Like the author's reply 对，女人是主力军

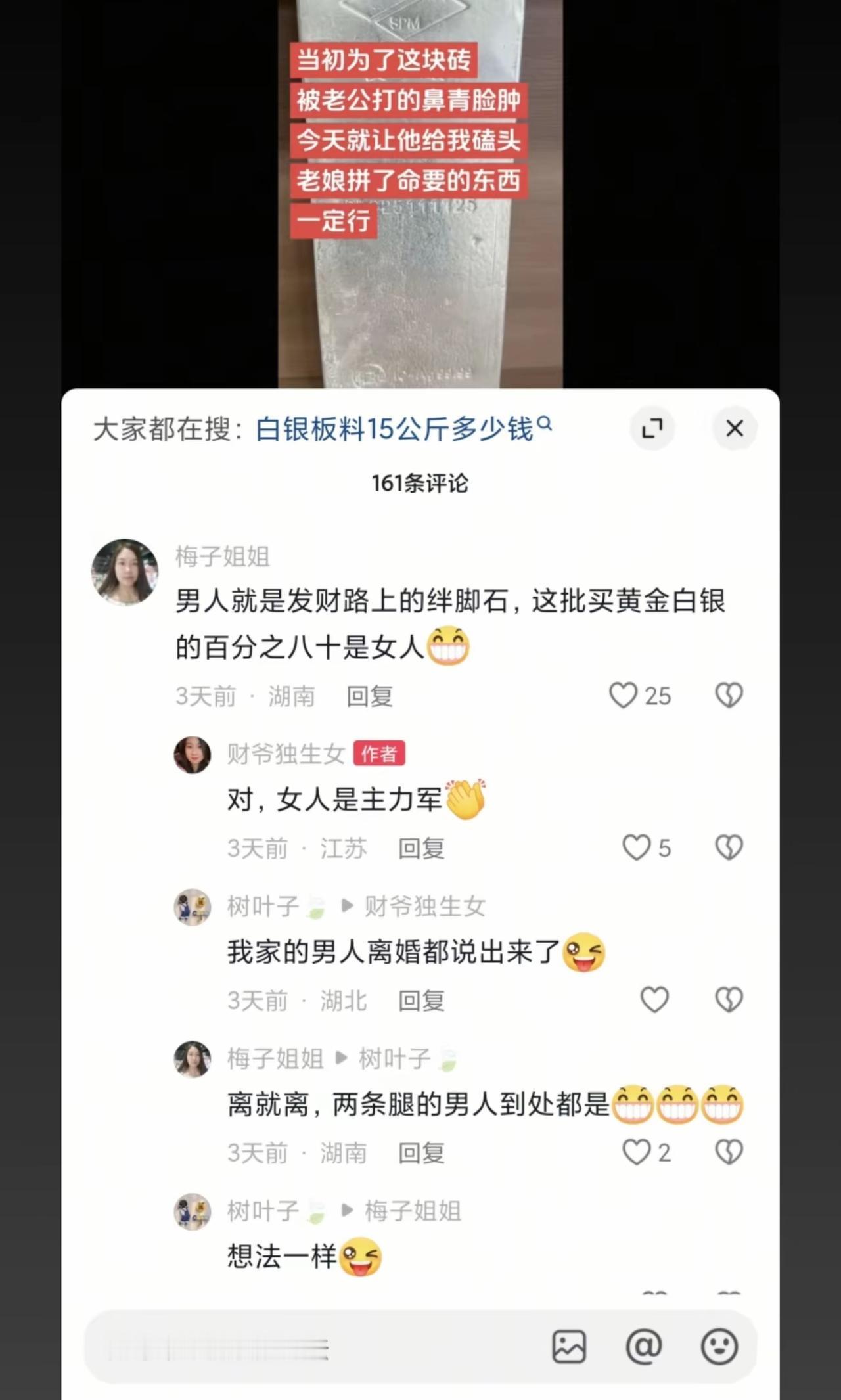click(x=636, y=847)
